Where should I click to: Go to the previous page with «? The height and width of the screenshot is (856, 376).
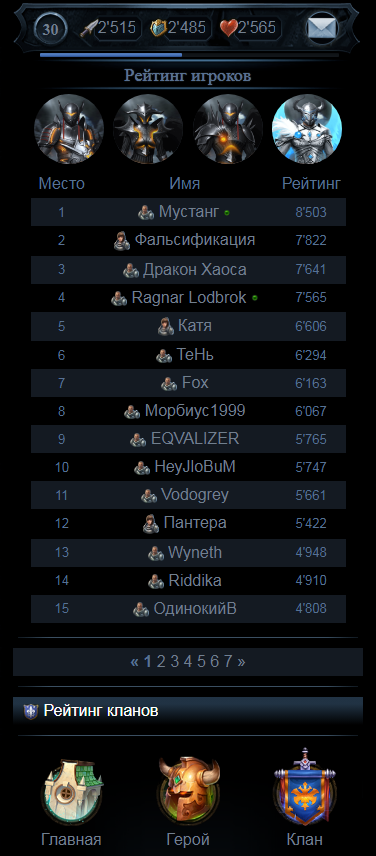135,662
